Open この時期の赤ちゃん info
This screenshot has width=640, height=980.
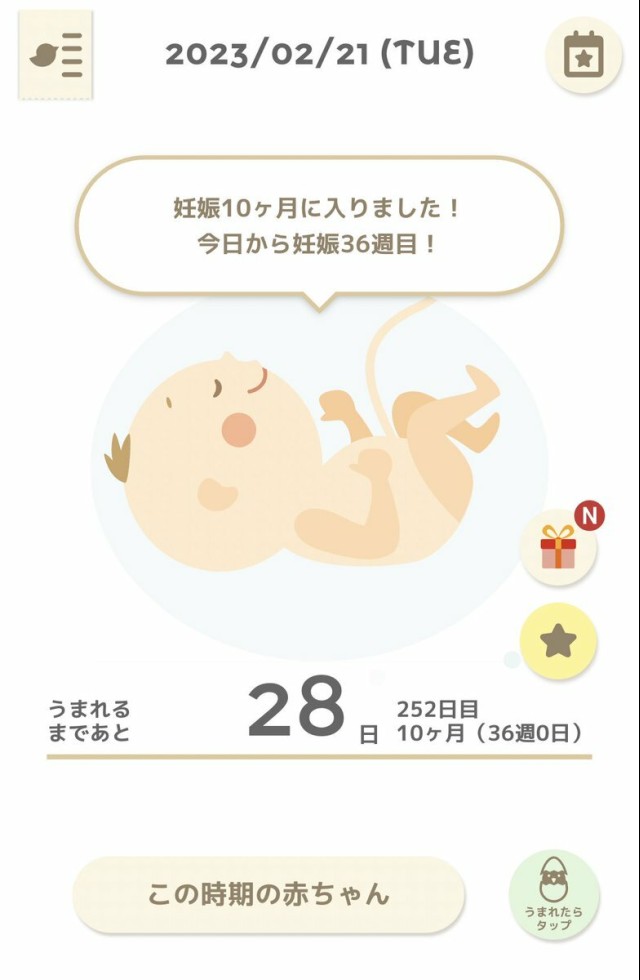(x=269, y=893)
